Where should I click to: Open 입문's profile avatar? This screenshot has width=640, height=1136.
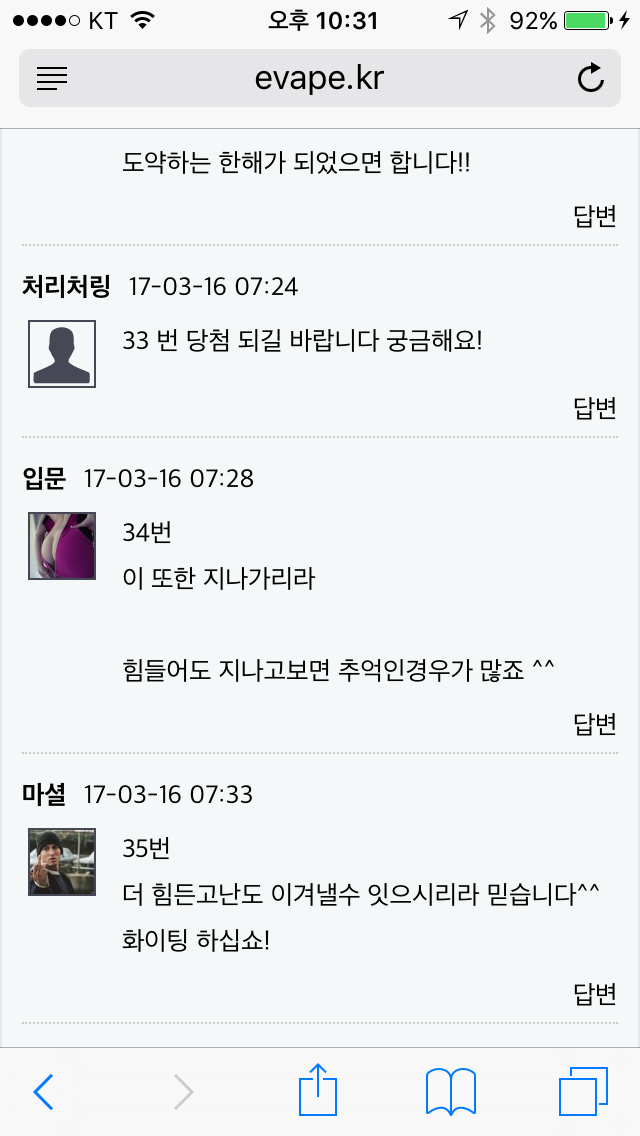(x=62, y=546)
